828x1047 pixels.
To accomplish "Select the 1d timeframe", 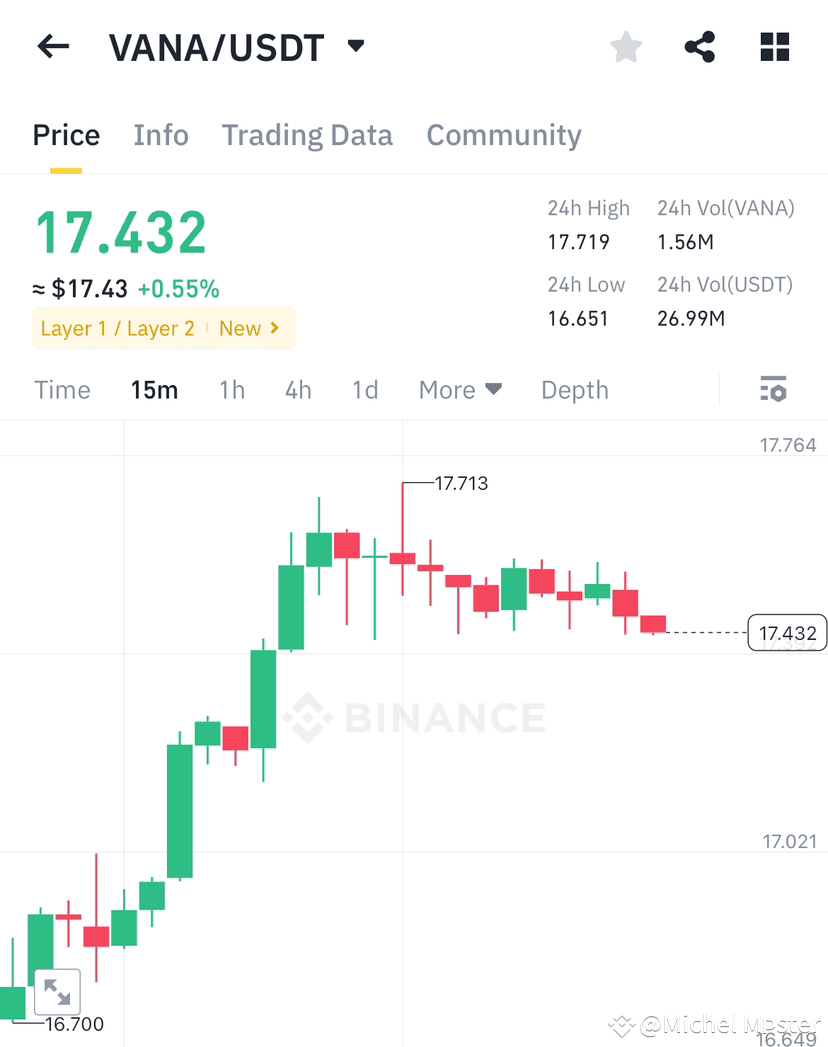I will click(x=365, y=390).
